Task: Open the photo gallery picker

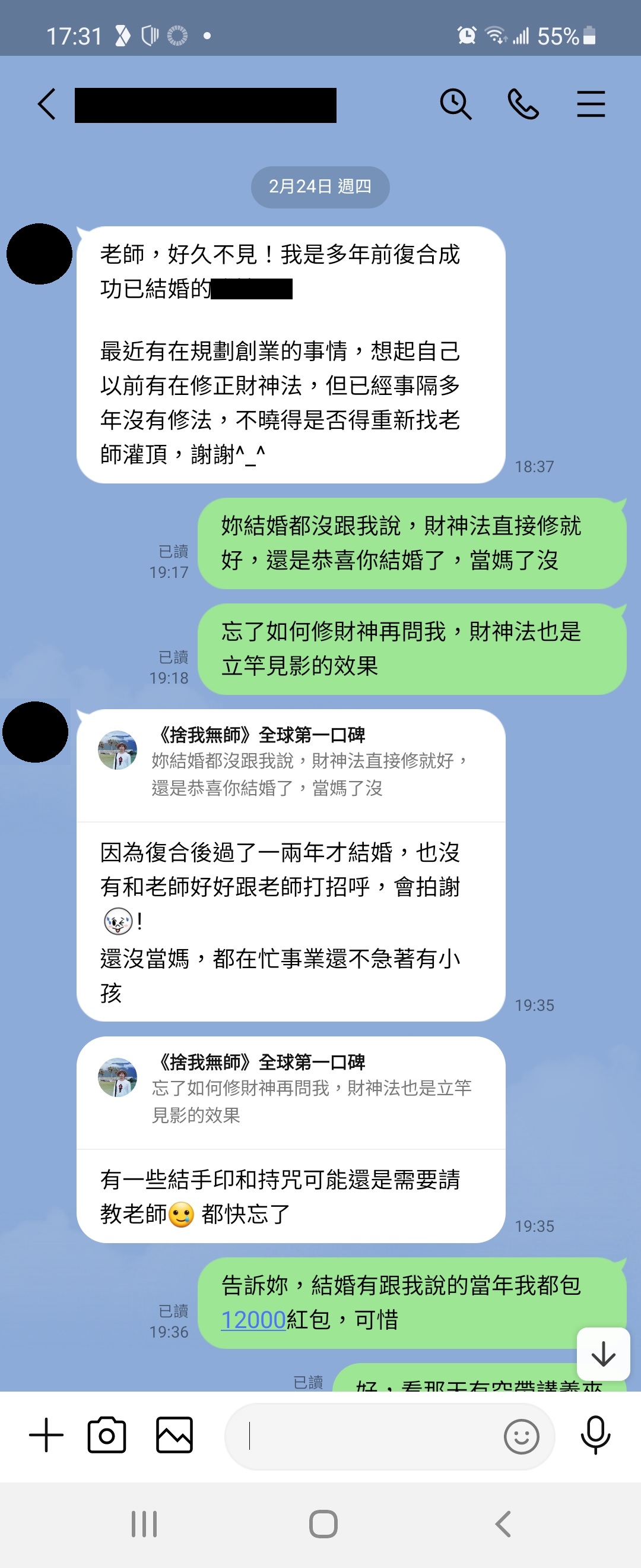Action: pyautogui.click(x=174, y=1436)
